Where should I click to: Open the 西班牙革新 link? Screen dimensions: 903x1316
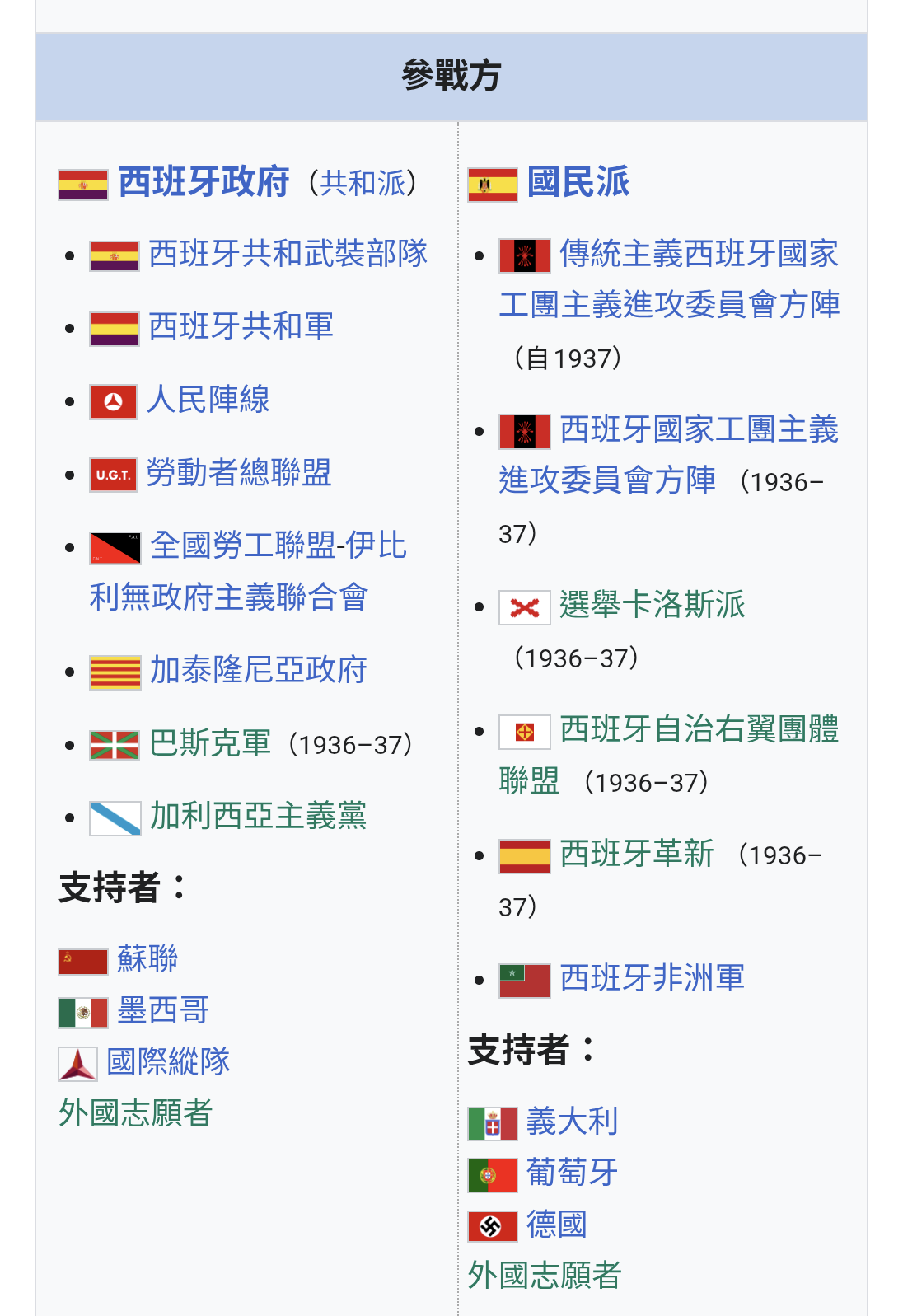click(636, 855)
